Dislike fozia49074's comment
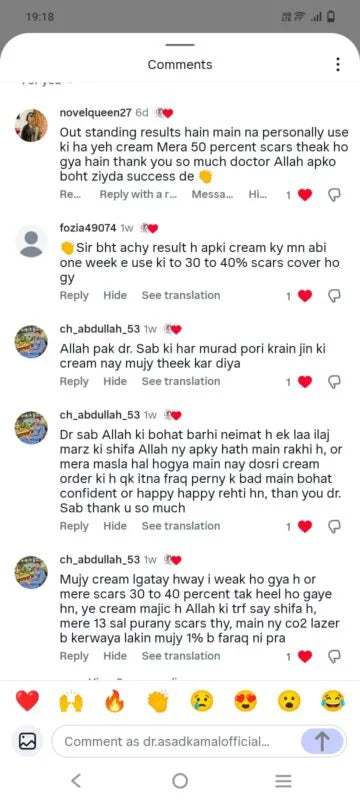Viewport: 360px width, 800px height. point(334,296)
